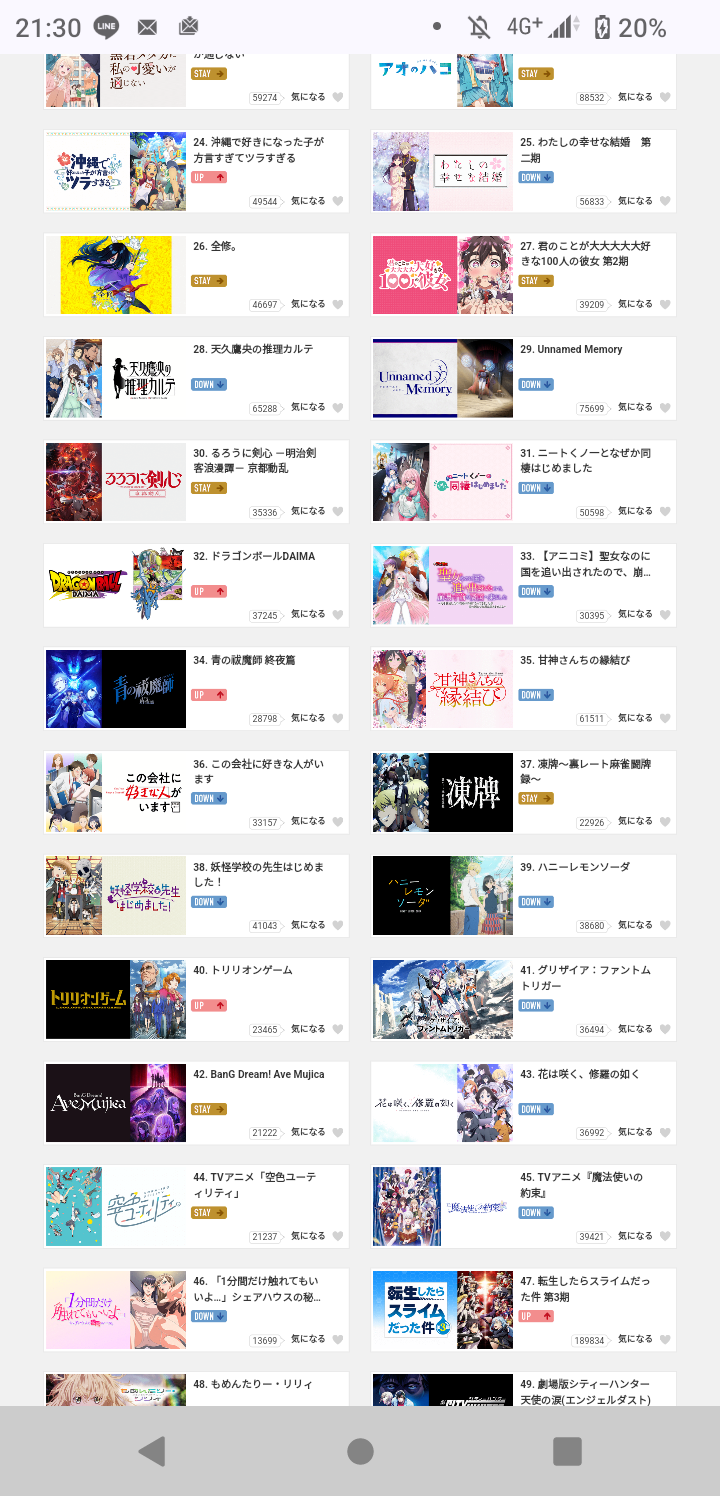This screenshot has width=720, height=1496.
Task: Open the トリリオンゲーム entry
Action: coord(196,998)
